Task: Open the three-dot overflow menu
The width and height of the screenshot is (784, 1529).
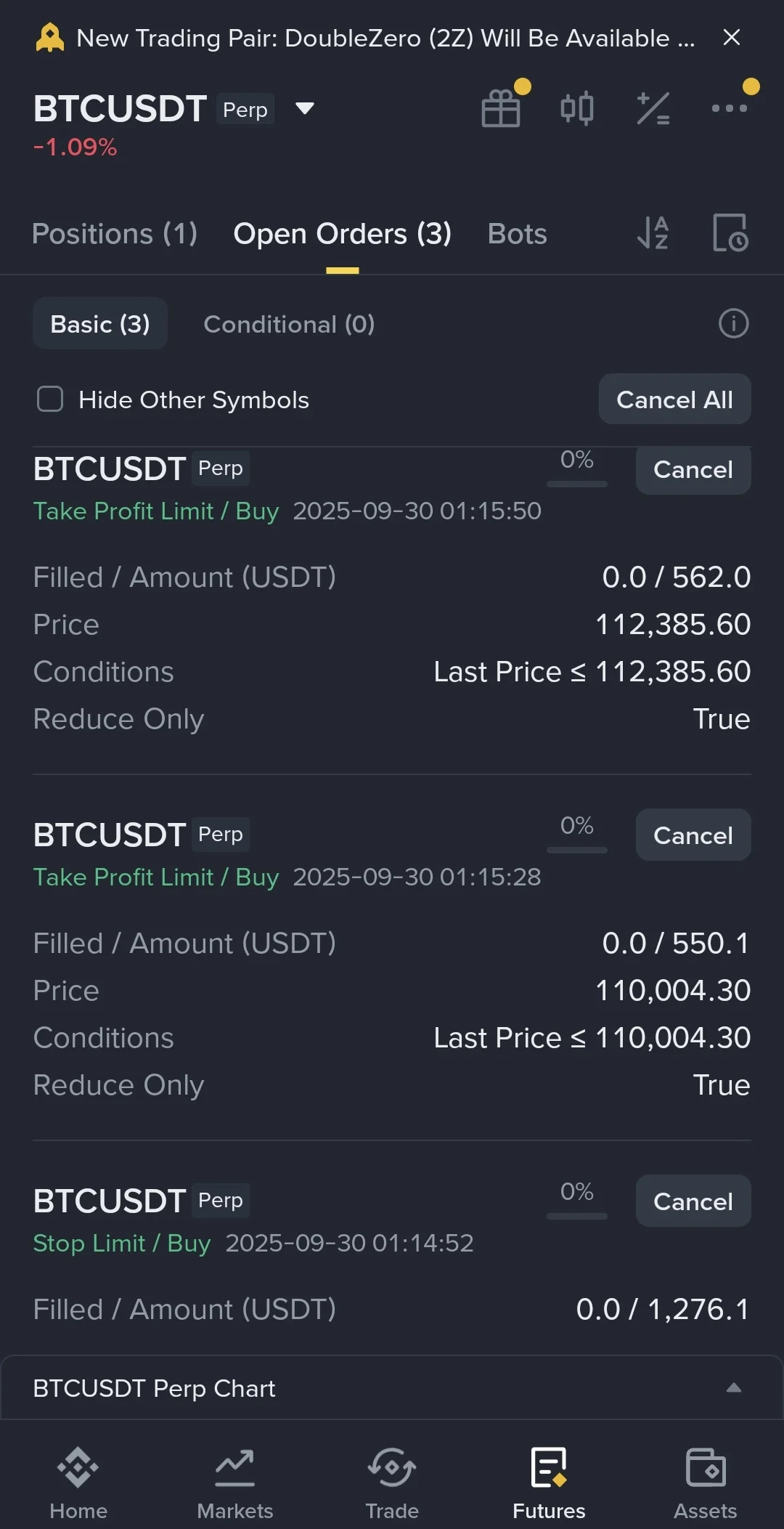Action: (729, 109)
